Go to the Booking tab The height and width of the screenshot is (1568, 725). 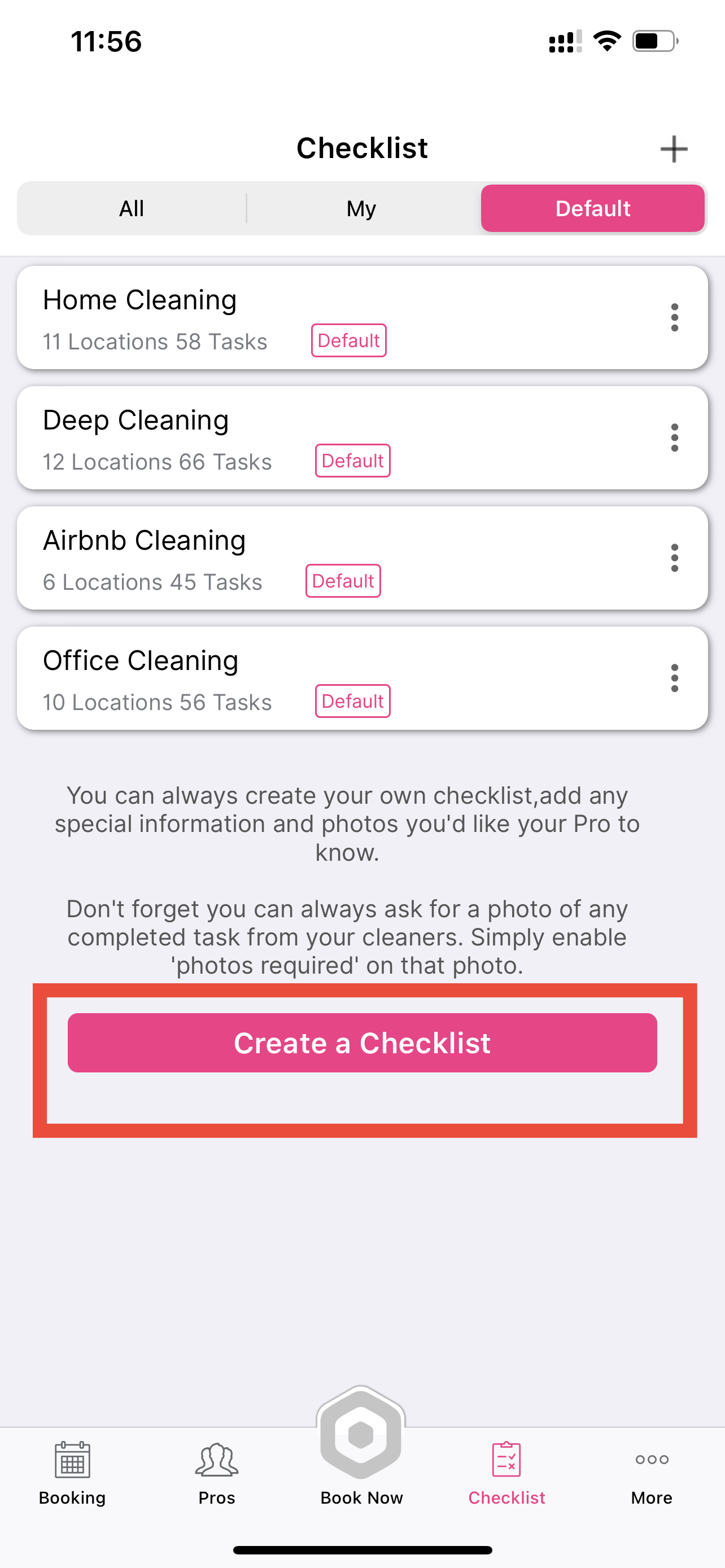tap(72, 1473)
